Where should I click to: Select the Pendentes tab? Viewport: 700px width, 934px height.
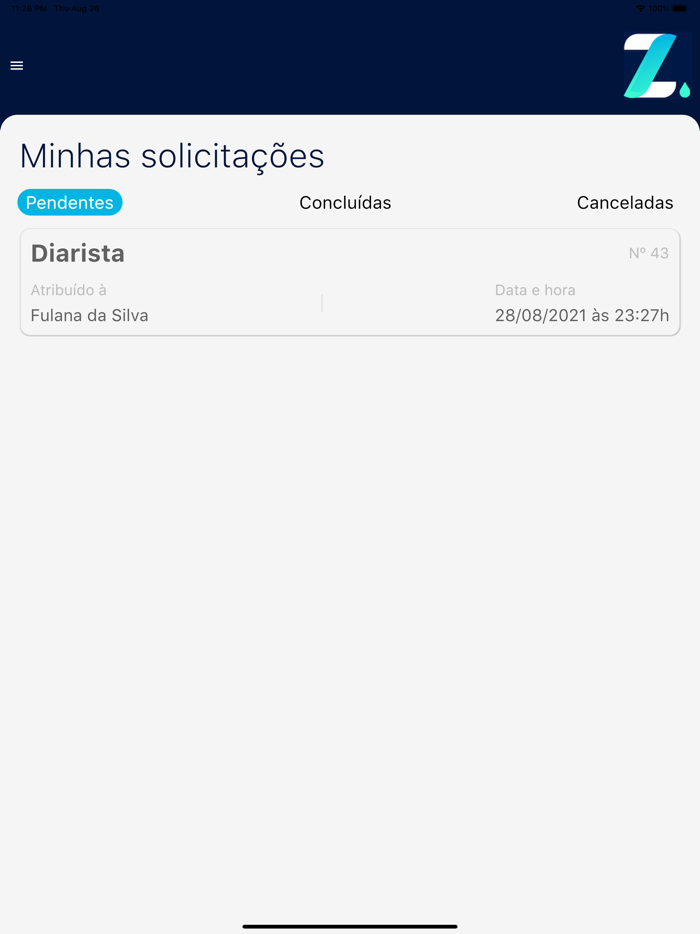pos(70,203)
